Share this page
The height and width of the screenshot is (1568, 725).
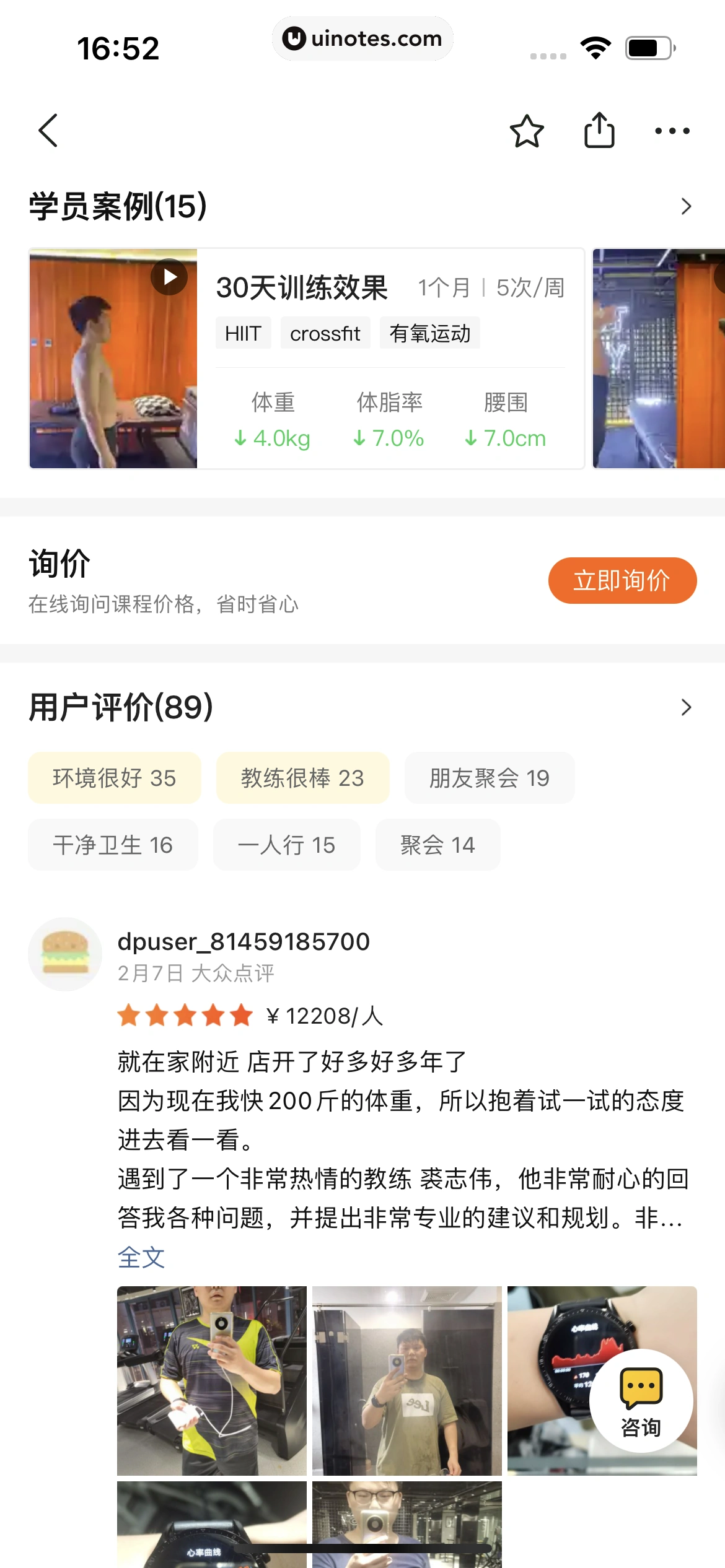pos(599,131)
